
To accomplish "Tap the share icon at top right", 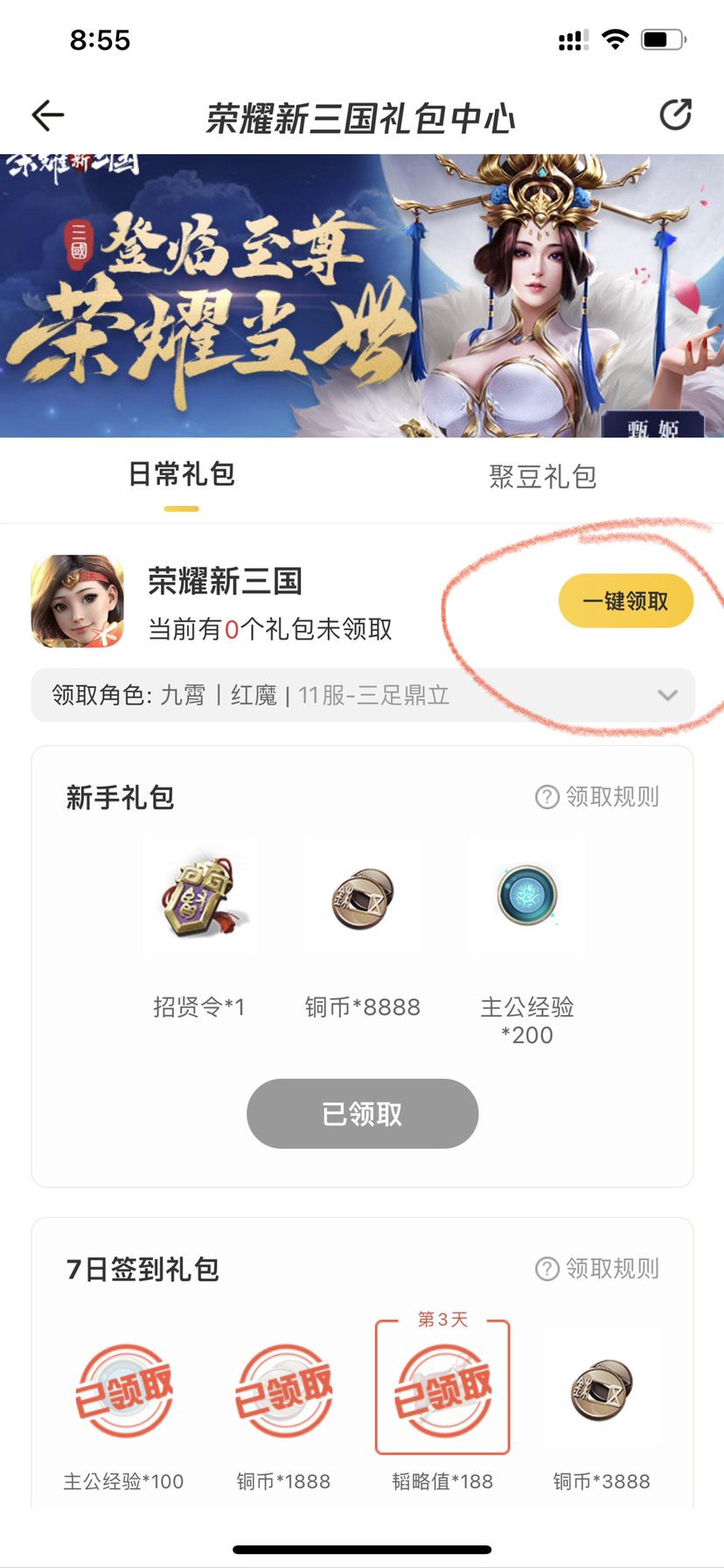I will point(676,115).
